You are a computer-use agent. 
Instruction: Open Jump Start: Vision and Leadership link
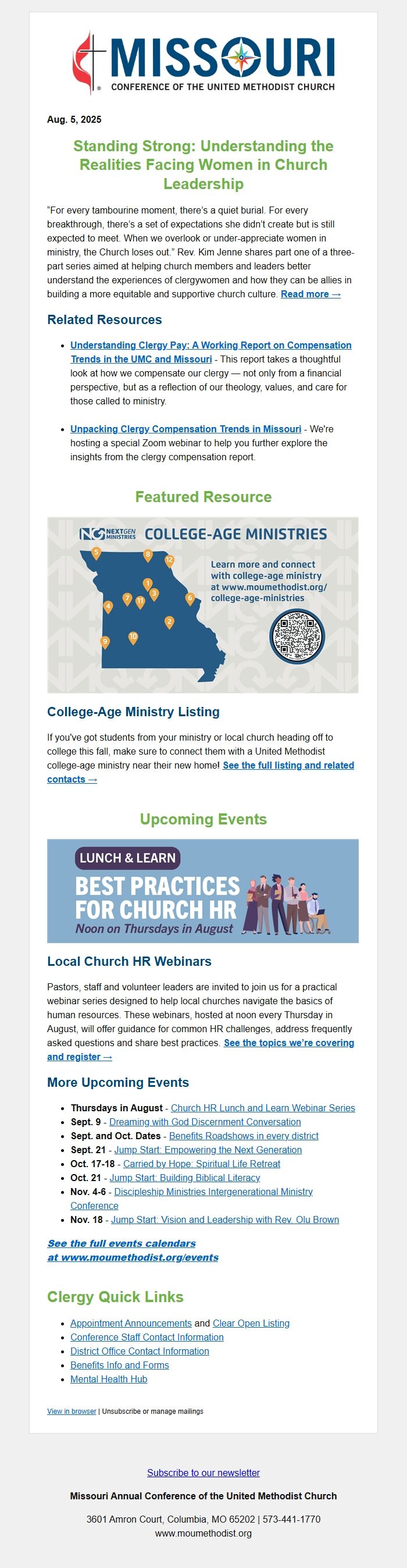224,1220
